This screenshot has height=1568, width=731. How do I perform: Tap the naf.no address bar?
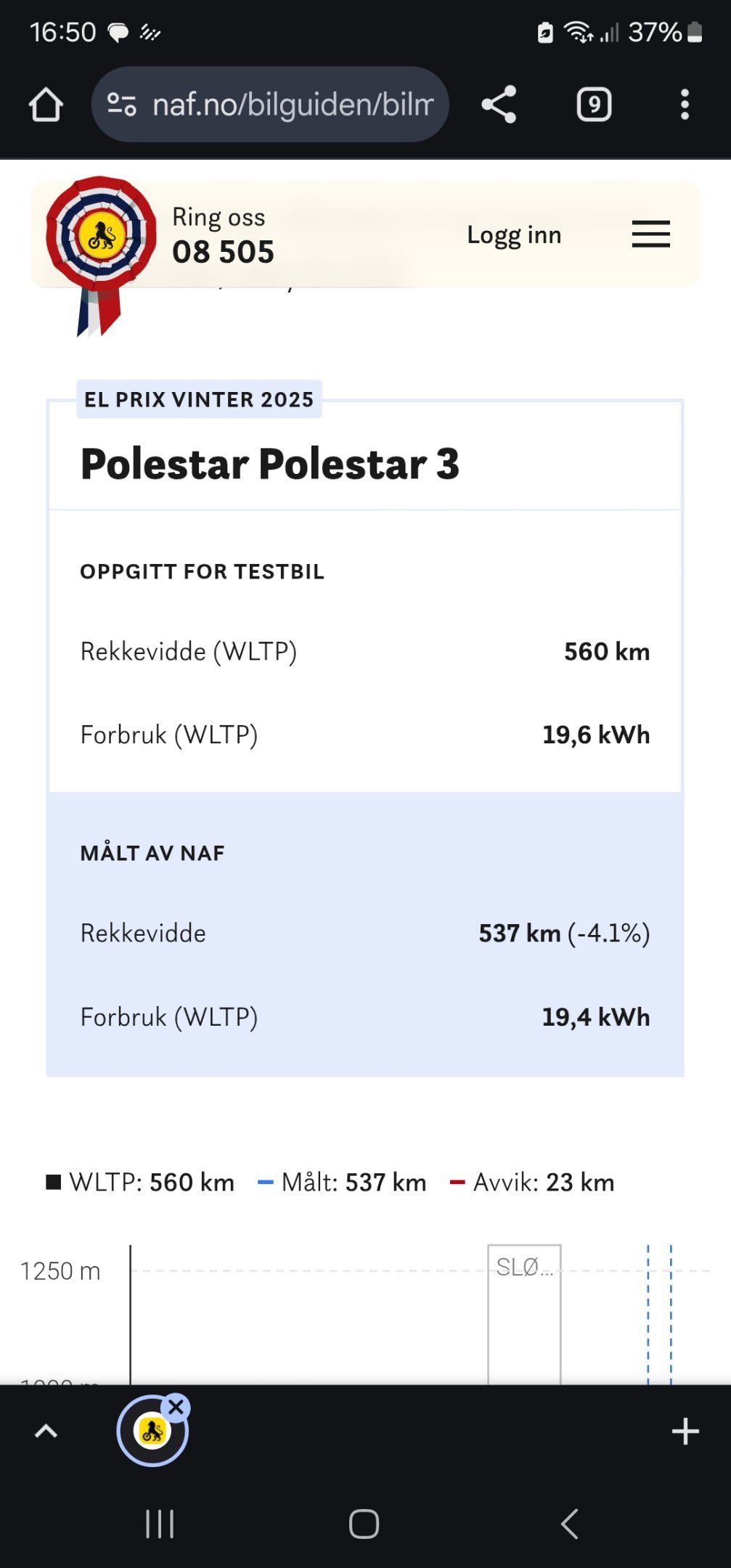[270, 105]
